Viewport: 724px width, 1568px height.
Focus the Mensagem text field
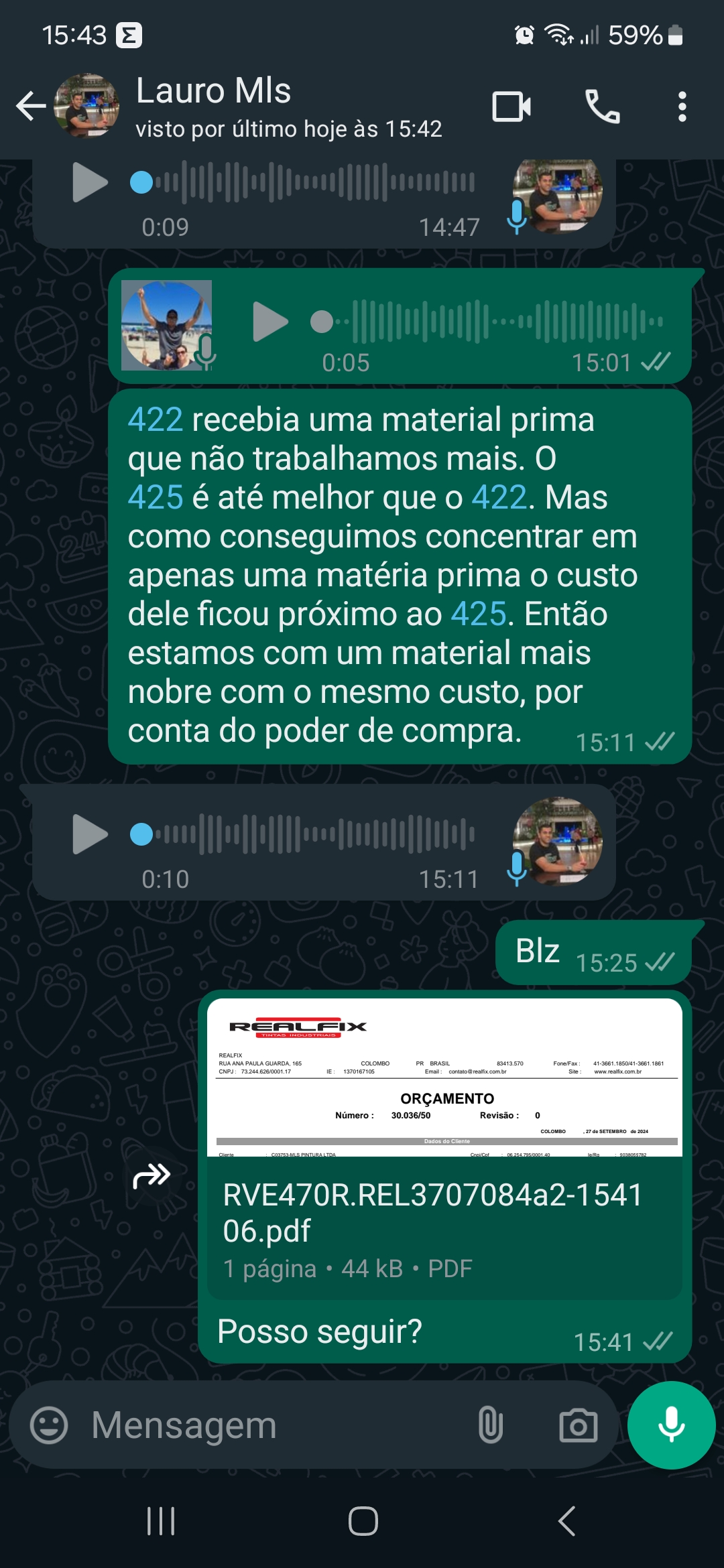(268, 1425)
